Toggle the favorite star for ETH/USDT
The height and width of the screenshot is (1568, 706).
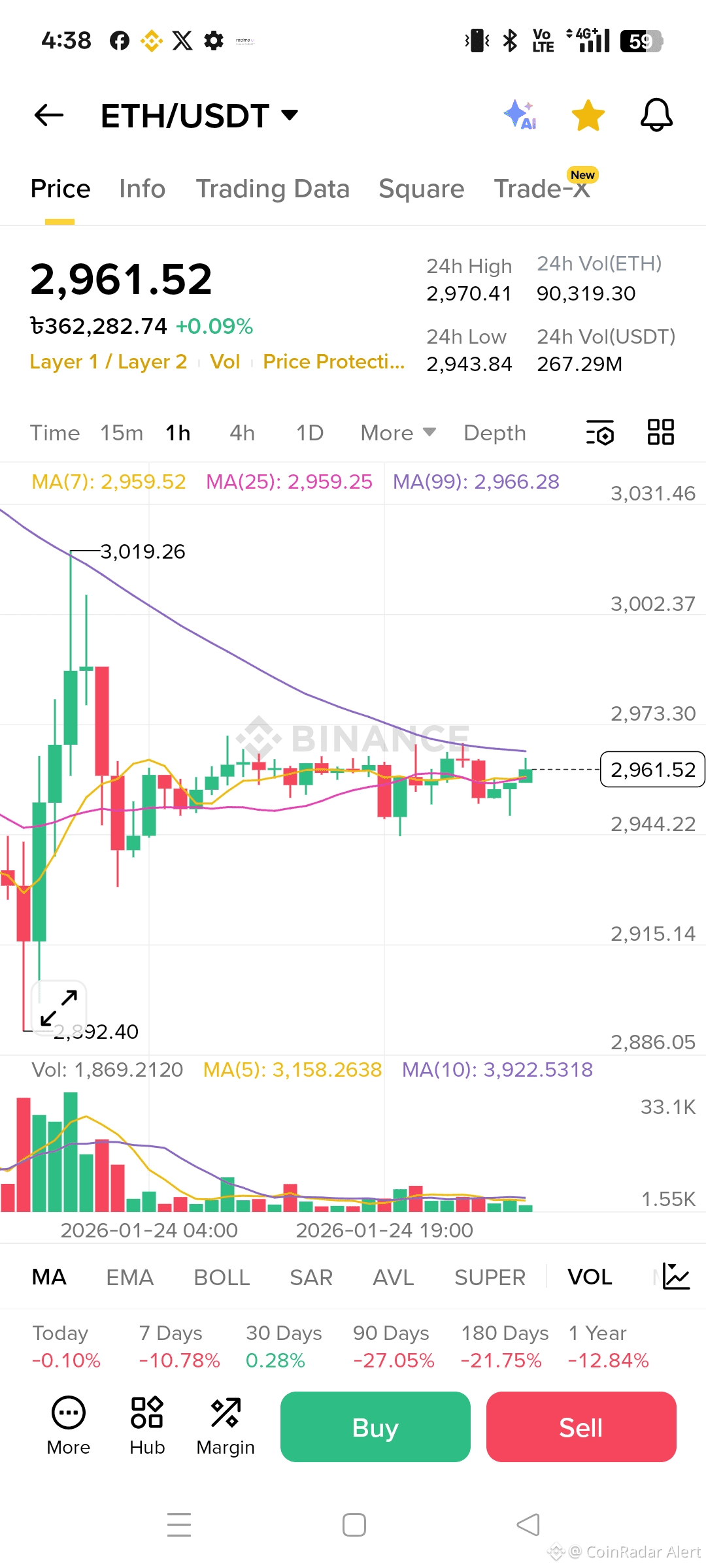pos(588,116)
